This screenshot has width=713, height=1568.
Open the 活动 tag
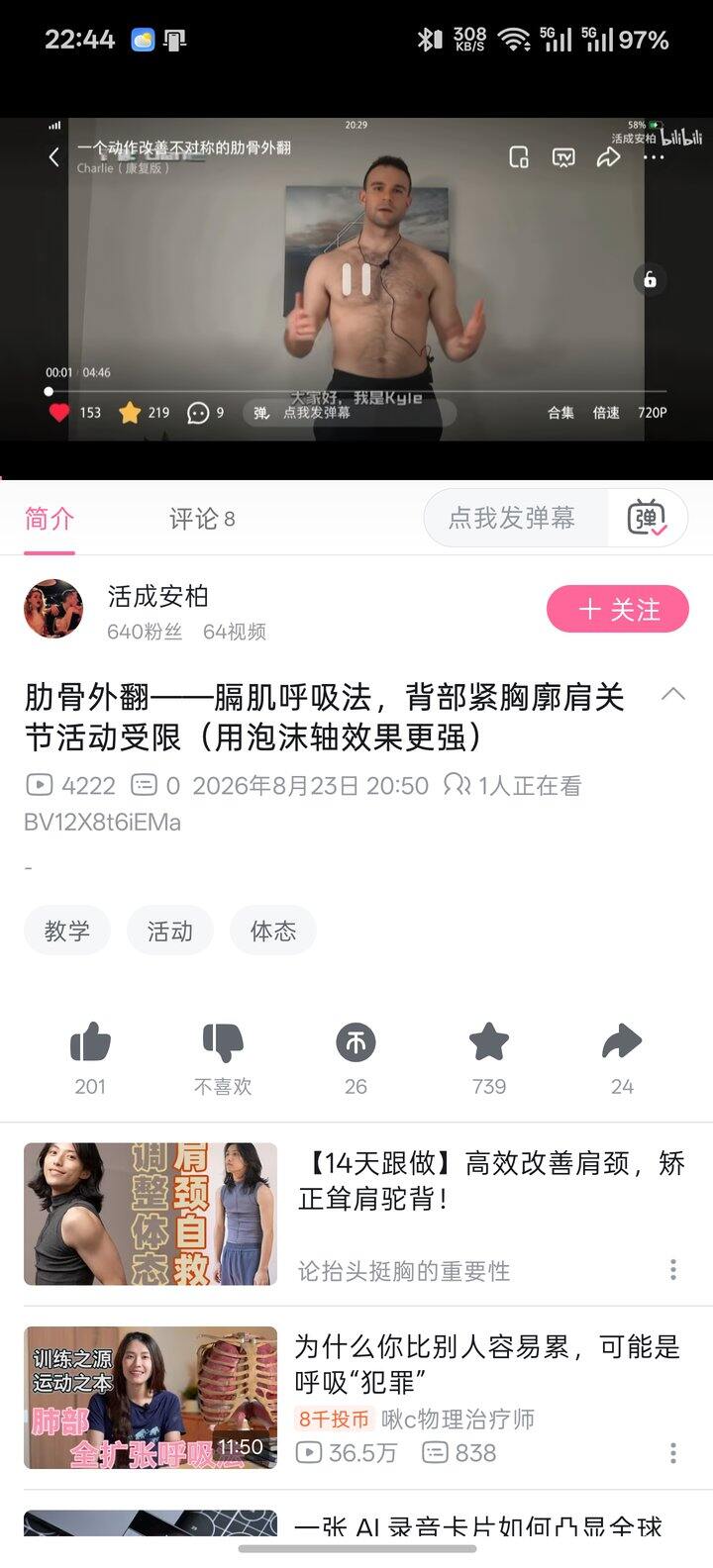(170, 931)
